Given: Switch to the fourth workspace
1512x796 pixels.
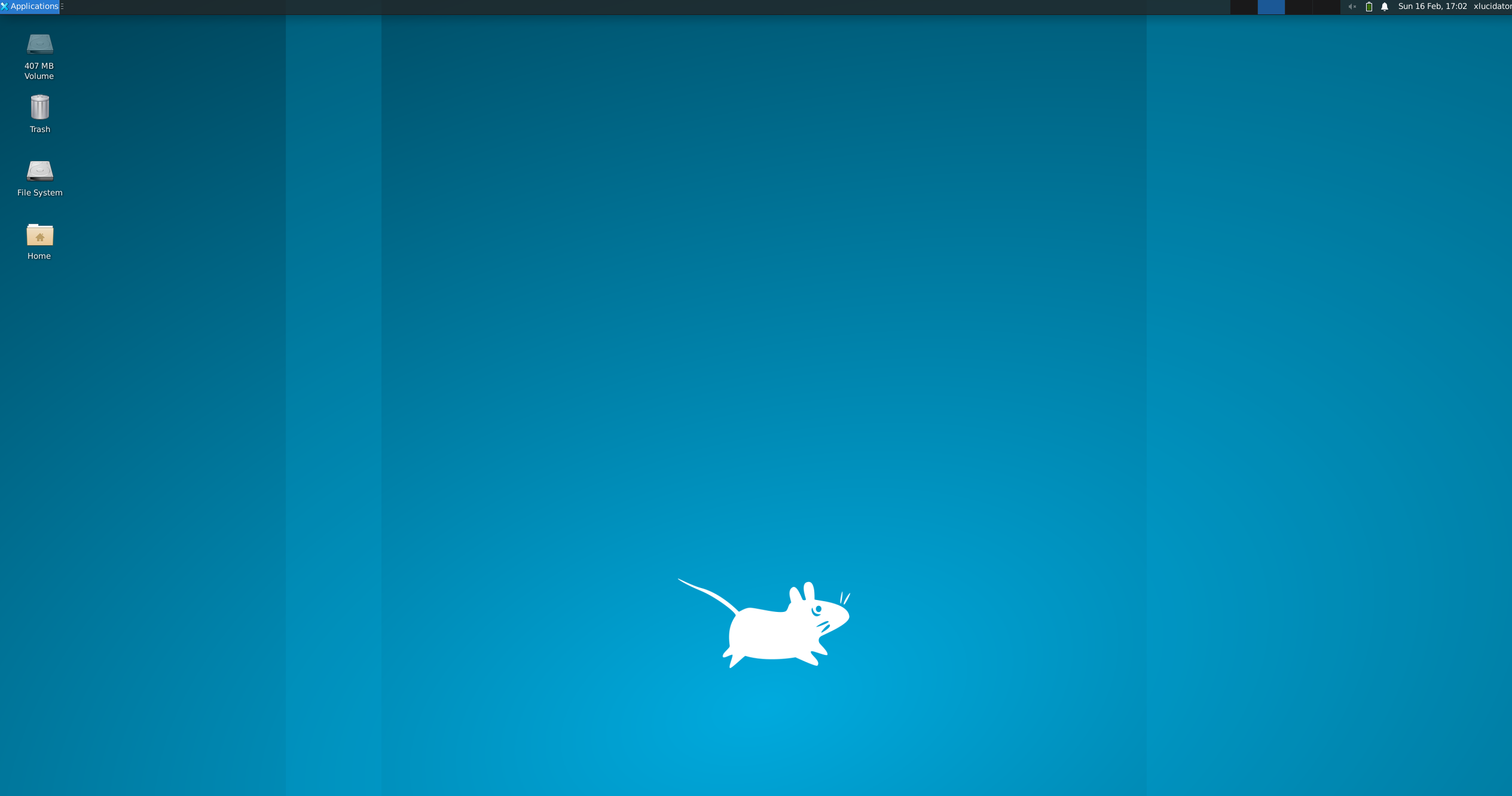Looking at the screenshot, I should (1326, 7).
